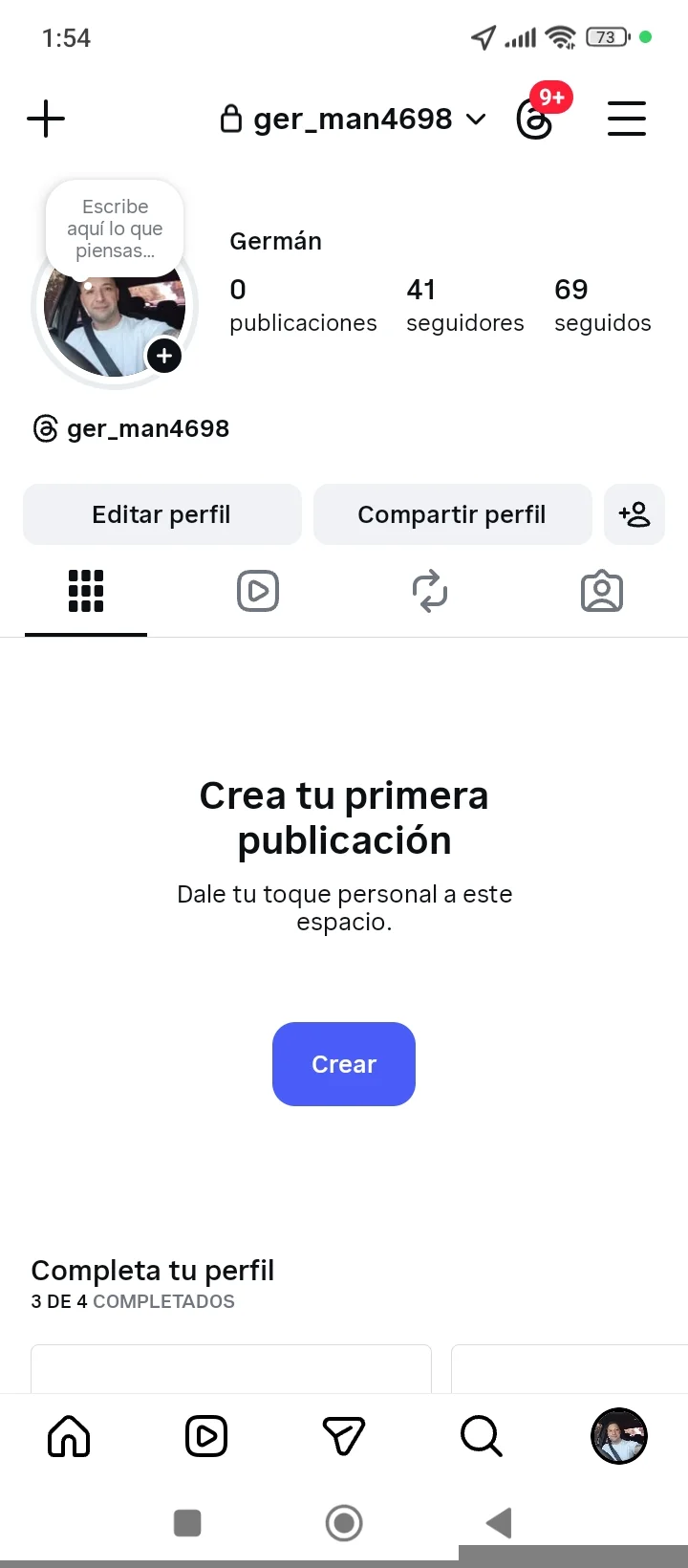Open the hamburger settings menu
Viewport: 688px width, 1568px height.
pyautogui.click(x=627, y=120)
